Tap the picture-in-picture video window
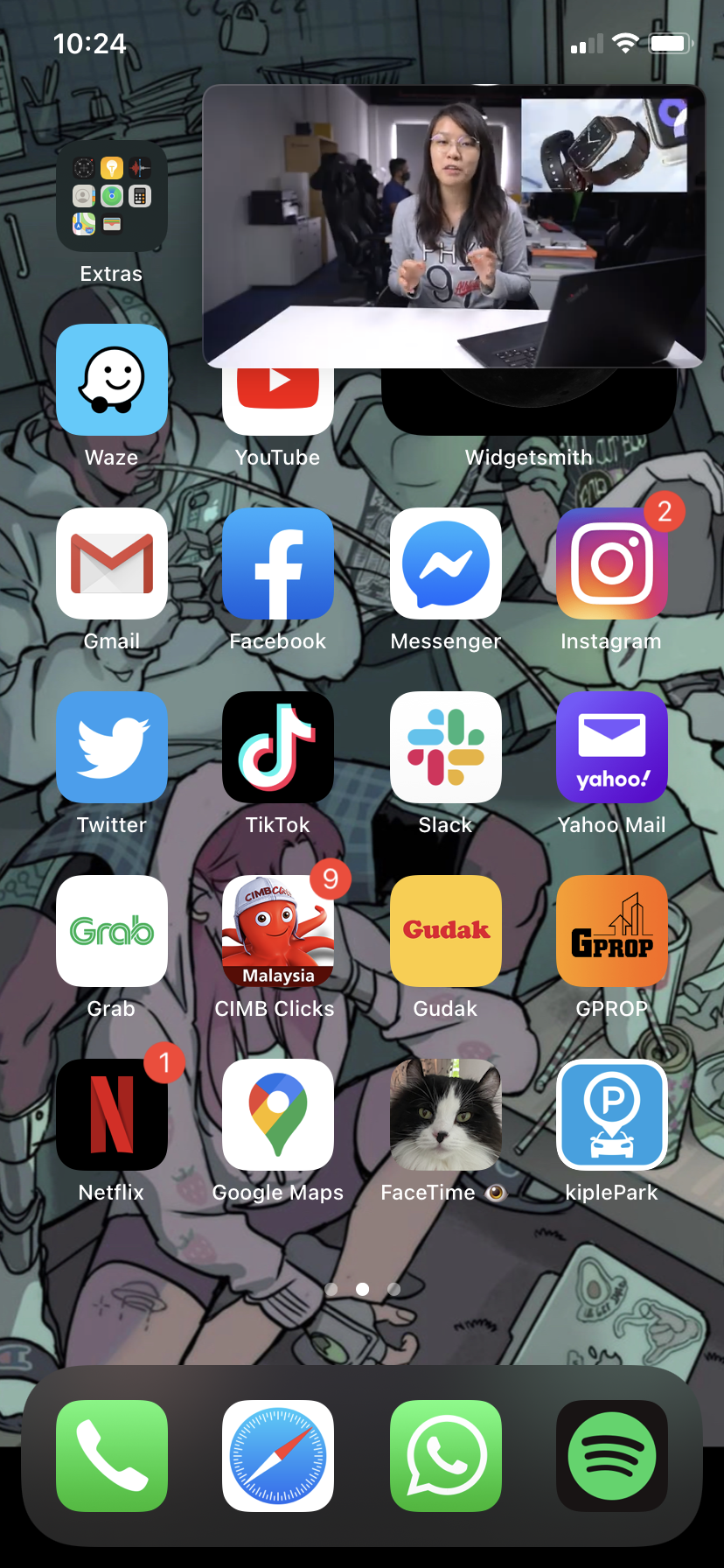The height and width of the screenshot is (1568, 724). coord(454,226)
